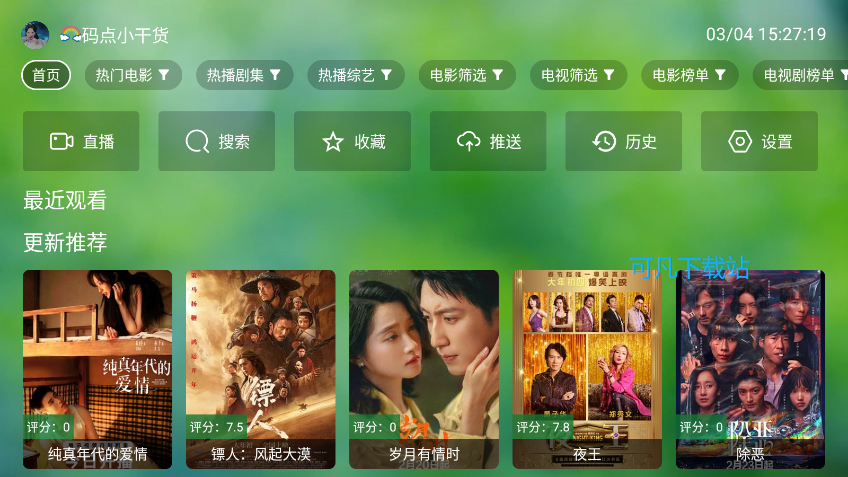Image resolution: width=848 pixels, height=477 pixels.
Task: Open the 夜王 movie card
Action: (587, 369)
